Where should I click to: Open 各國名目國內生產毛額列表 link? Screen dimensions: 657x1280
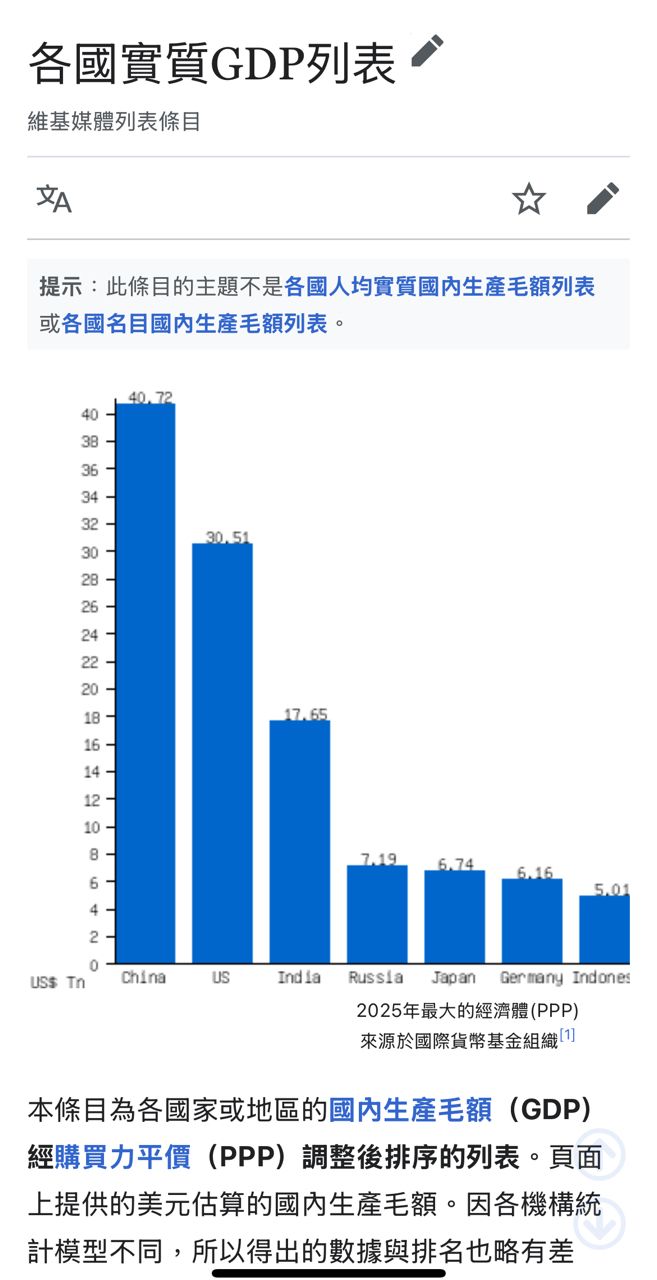tap(195, 323)
